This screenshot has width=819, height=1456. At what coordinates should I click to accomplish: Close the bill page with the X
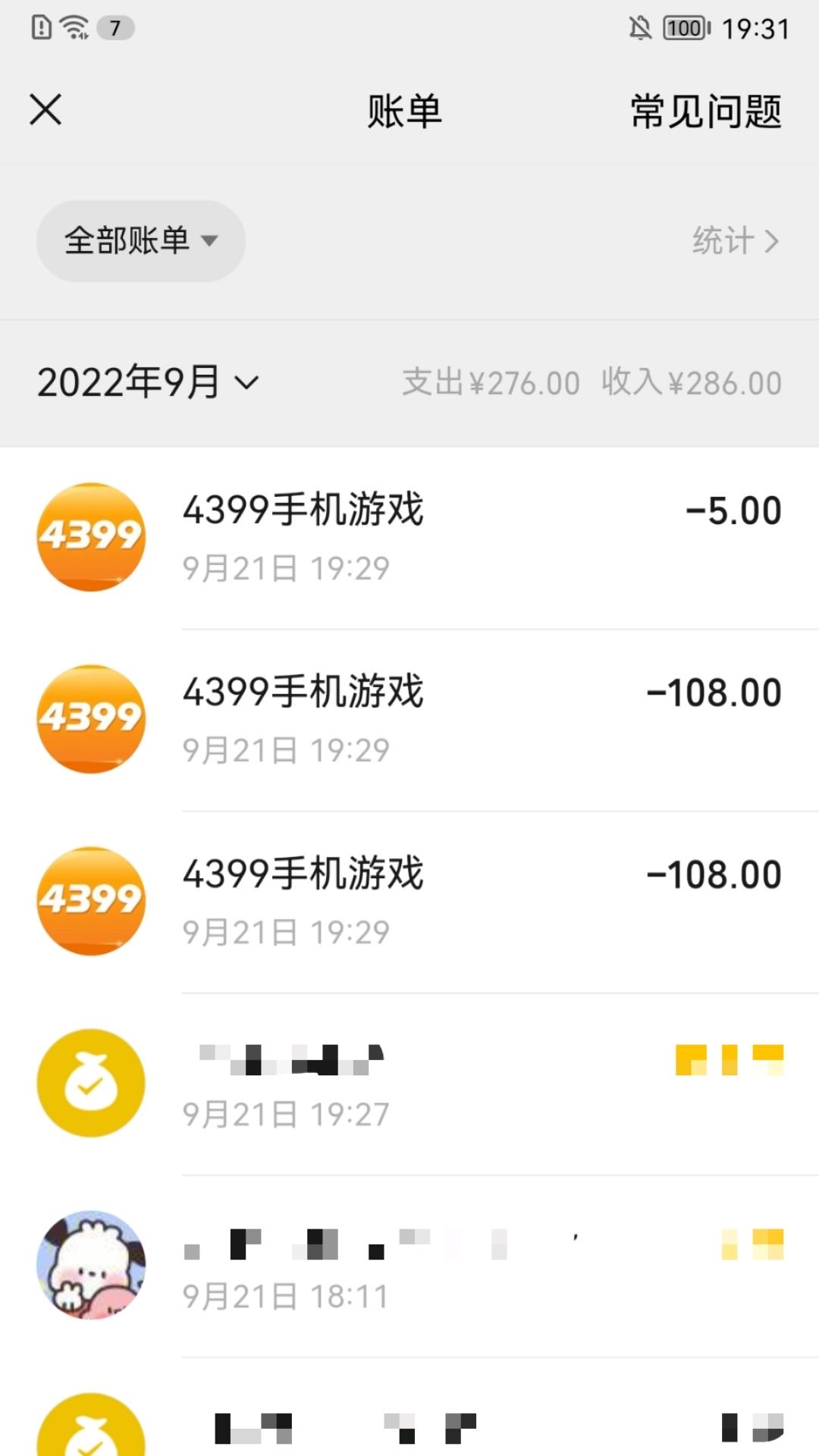pos(45,110)
